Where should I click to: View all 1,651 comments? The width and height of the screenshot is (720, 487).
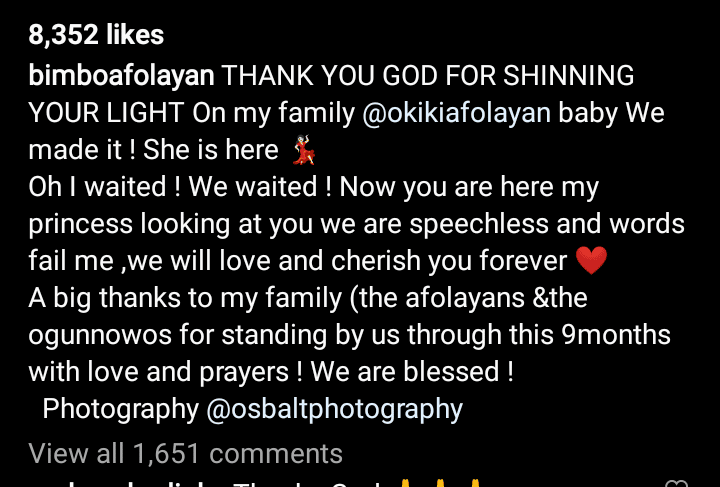click(x=185, y=453)
